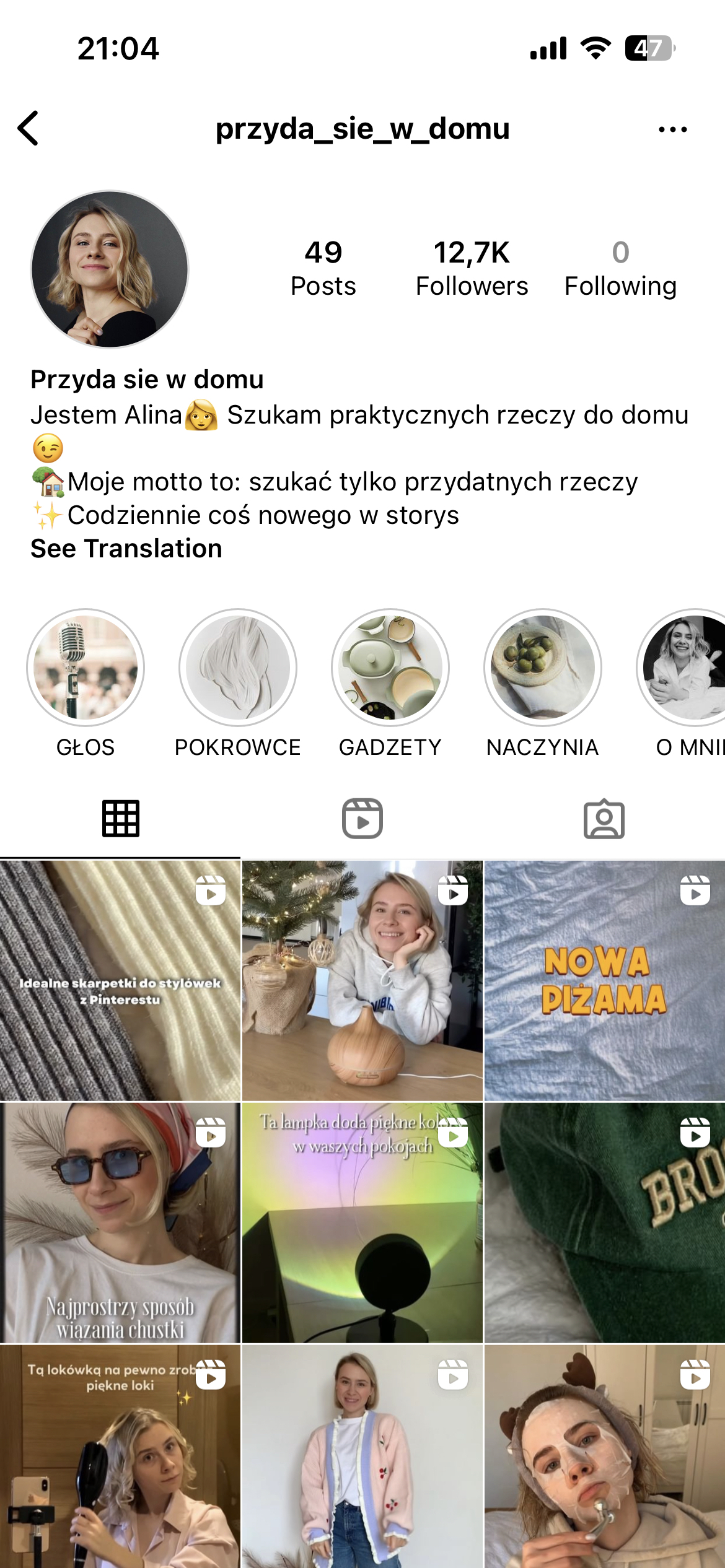
Task: Open the Ta lampka sunset lamp reel
Action: pos(362,1222)
